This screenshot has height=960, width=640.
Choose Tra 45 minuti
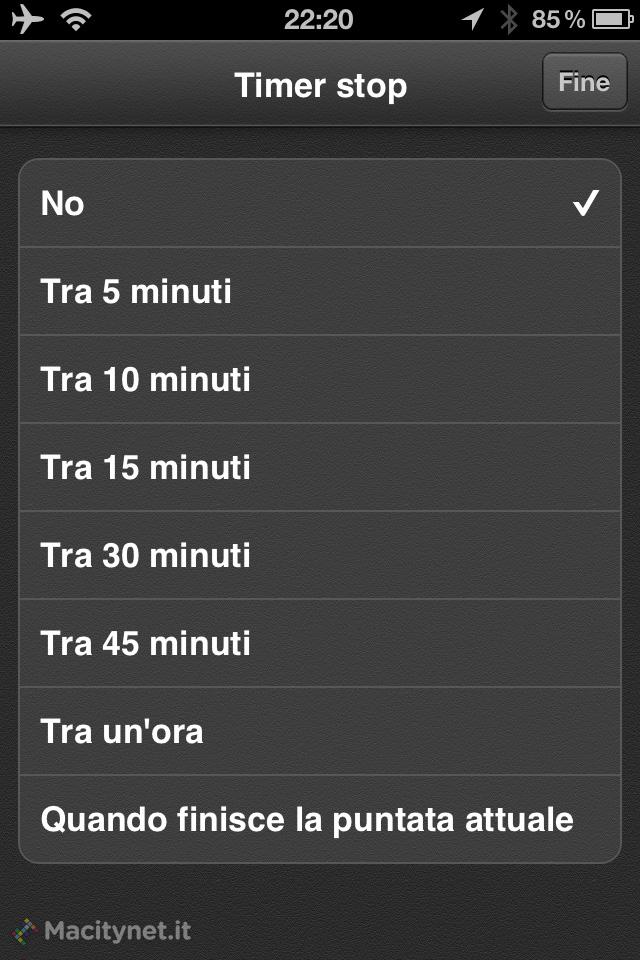click(x=320, y=643)
